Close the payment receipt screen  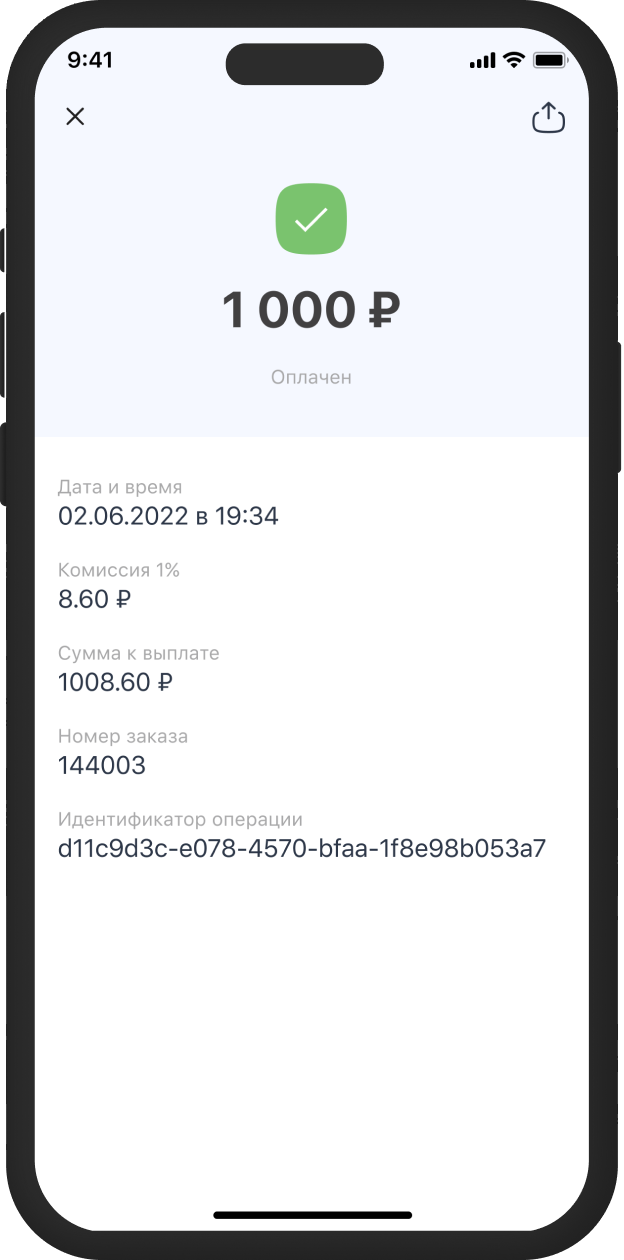click(x=75, y=117)
